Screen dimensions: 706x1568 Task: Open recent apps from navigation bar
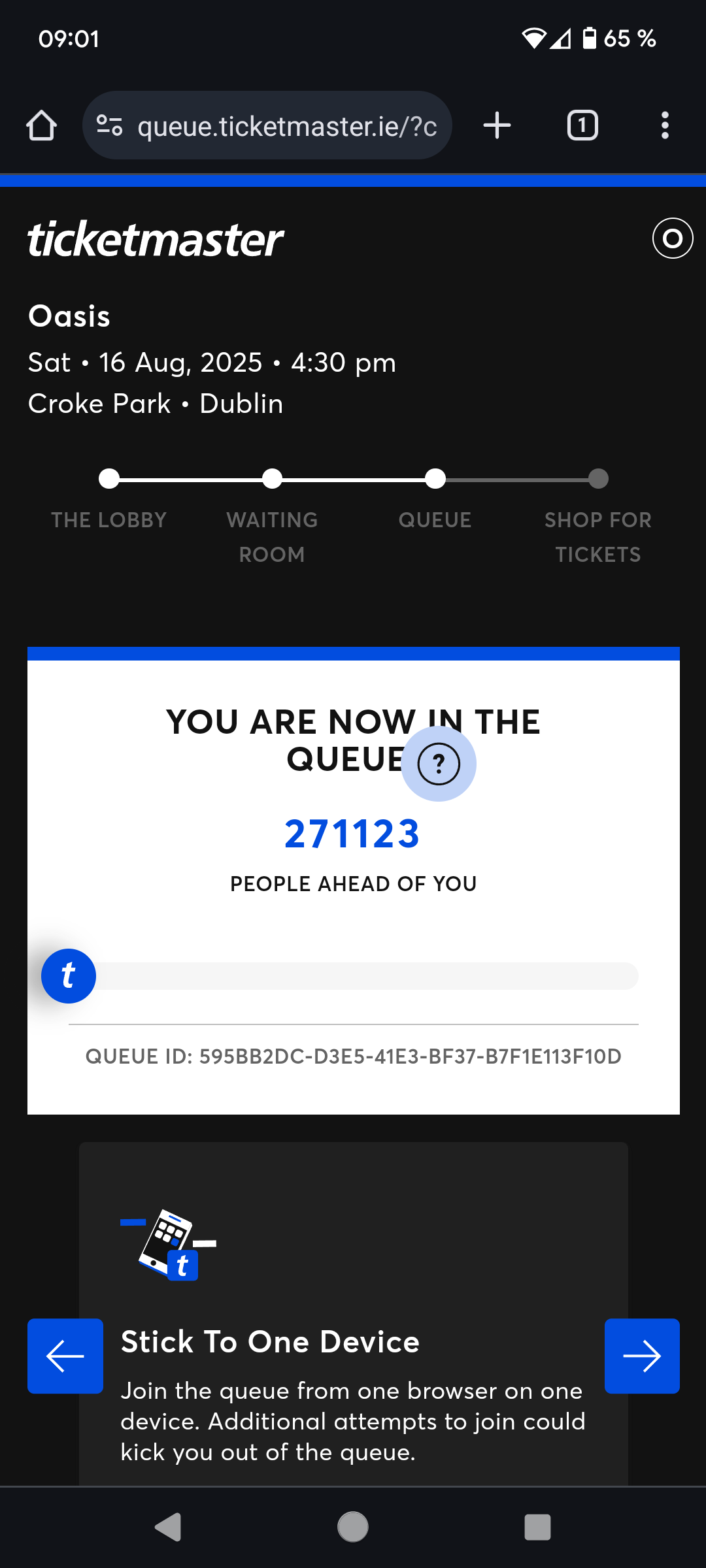pos(537,1527)
